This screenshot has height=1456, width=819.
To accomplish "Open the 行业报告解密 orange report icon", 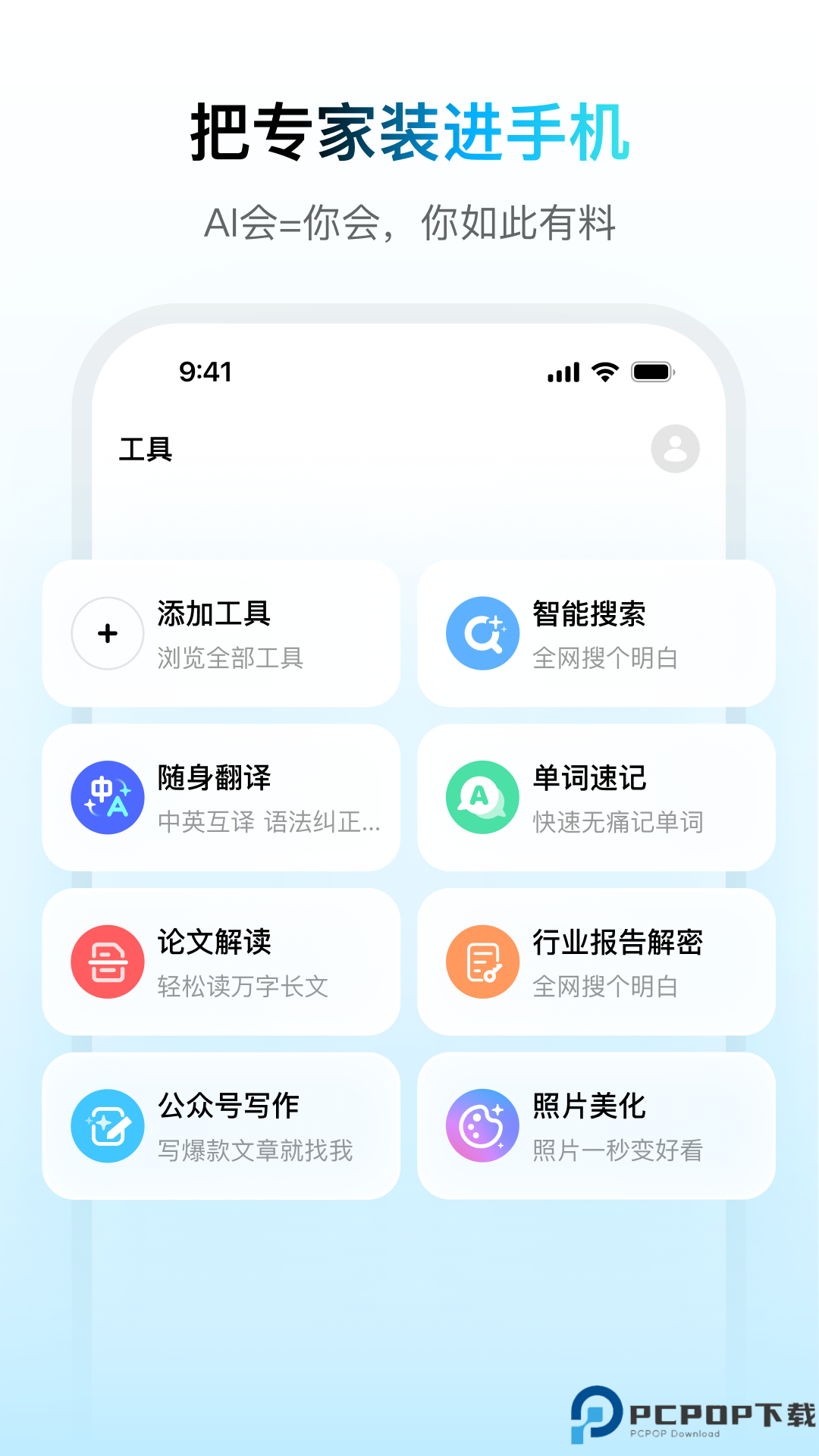I will coord(482,961).
